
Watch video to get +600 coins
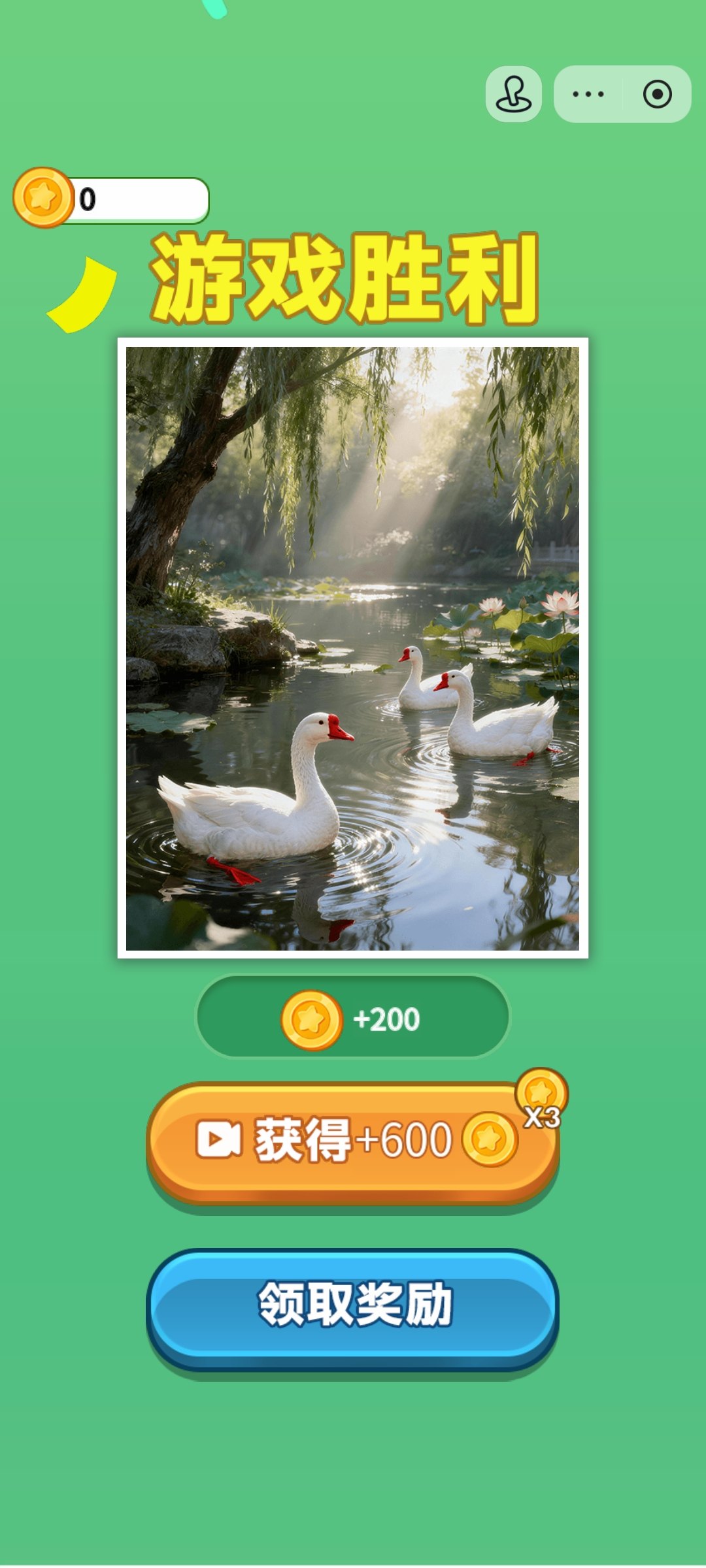pos(353,1140)
